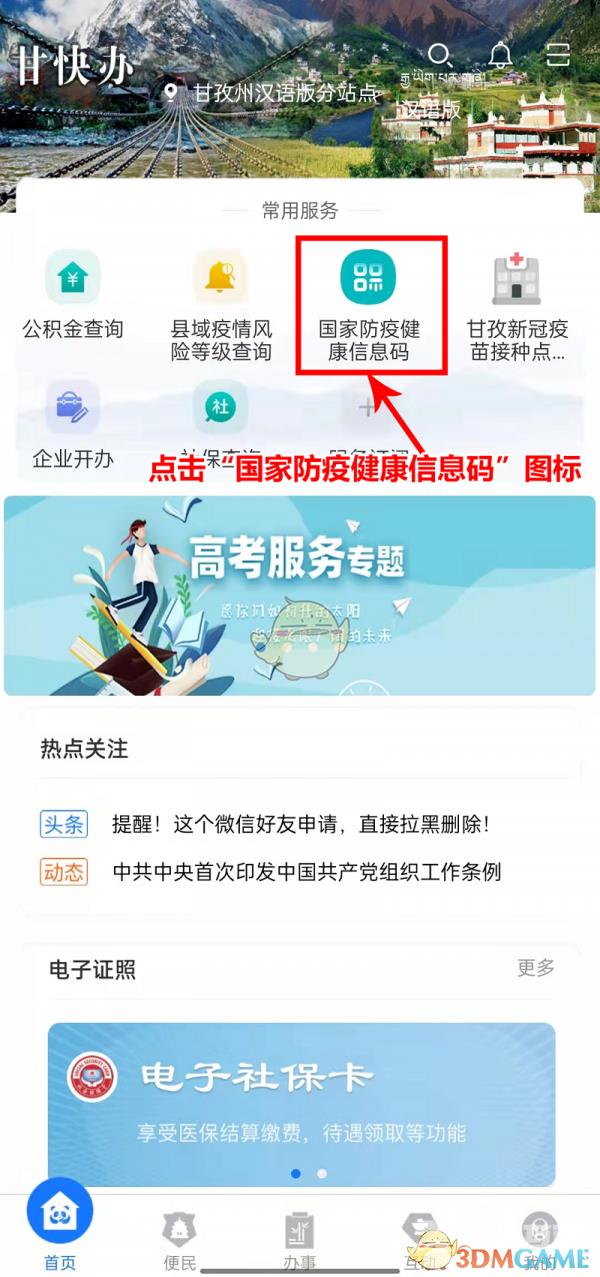Screen dimensions: 600x1277
Task: Go to the 首页 tab
Action: pos(60,1225)
